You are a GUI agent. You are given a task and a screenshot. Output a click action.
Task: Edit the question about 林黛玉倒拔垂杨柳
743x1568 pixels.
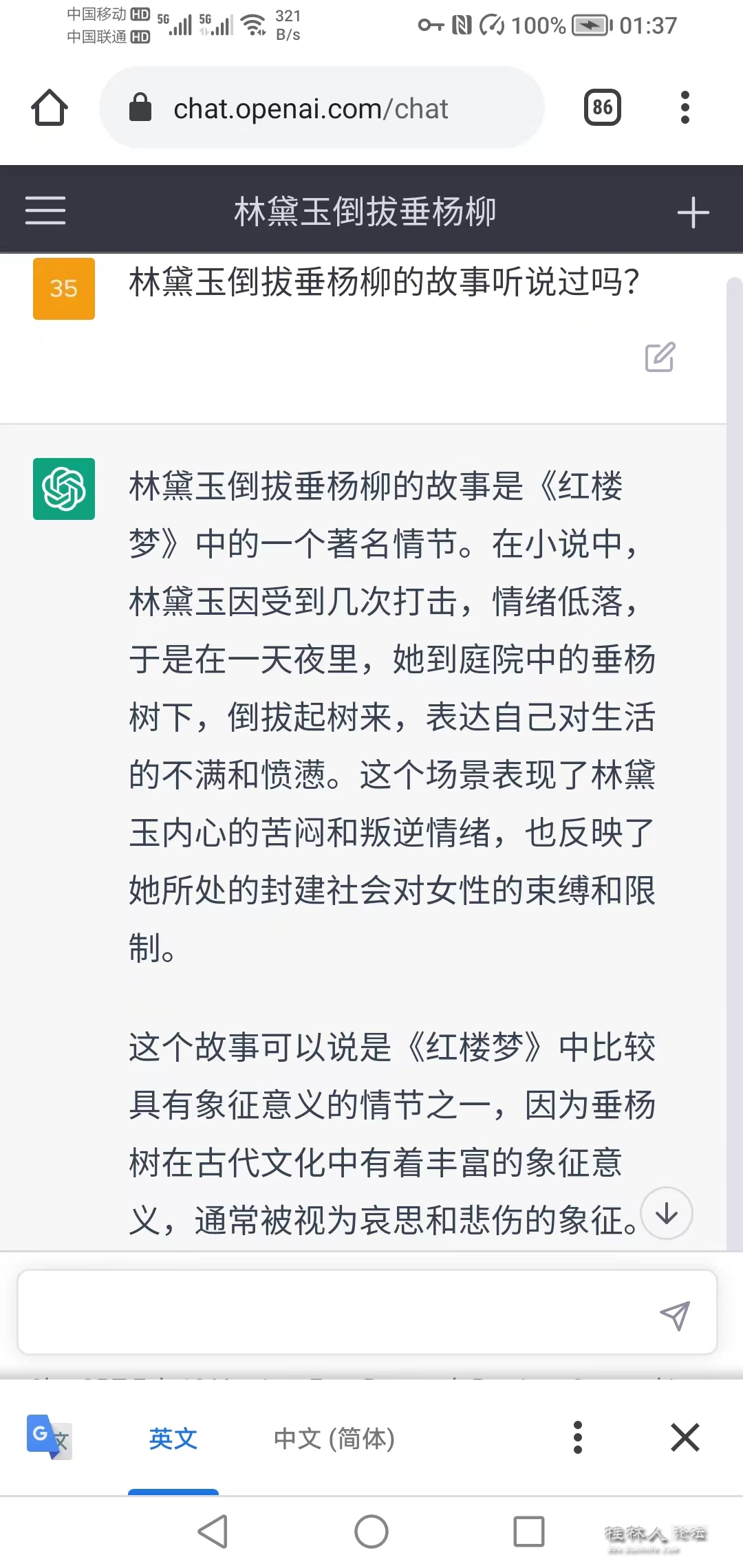tap(660, 357)
